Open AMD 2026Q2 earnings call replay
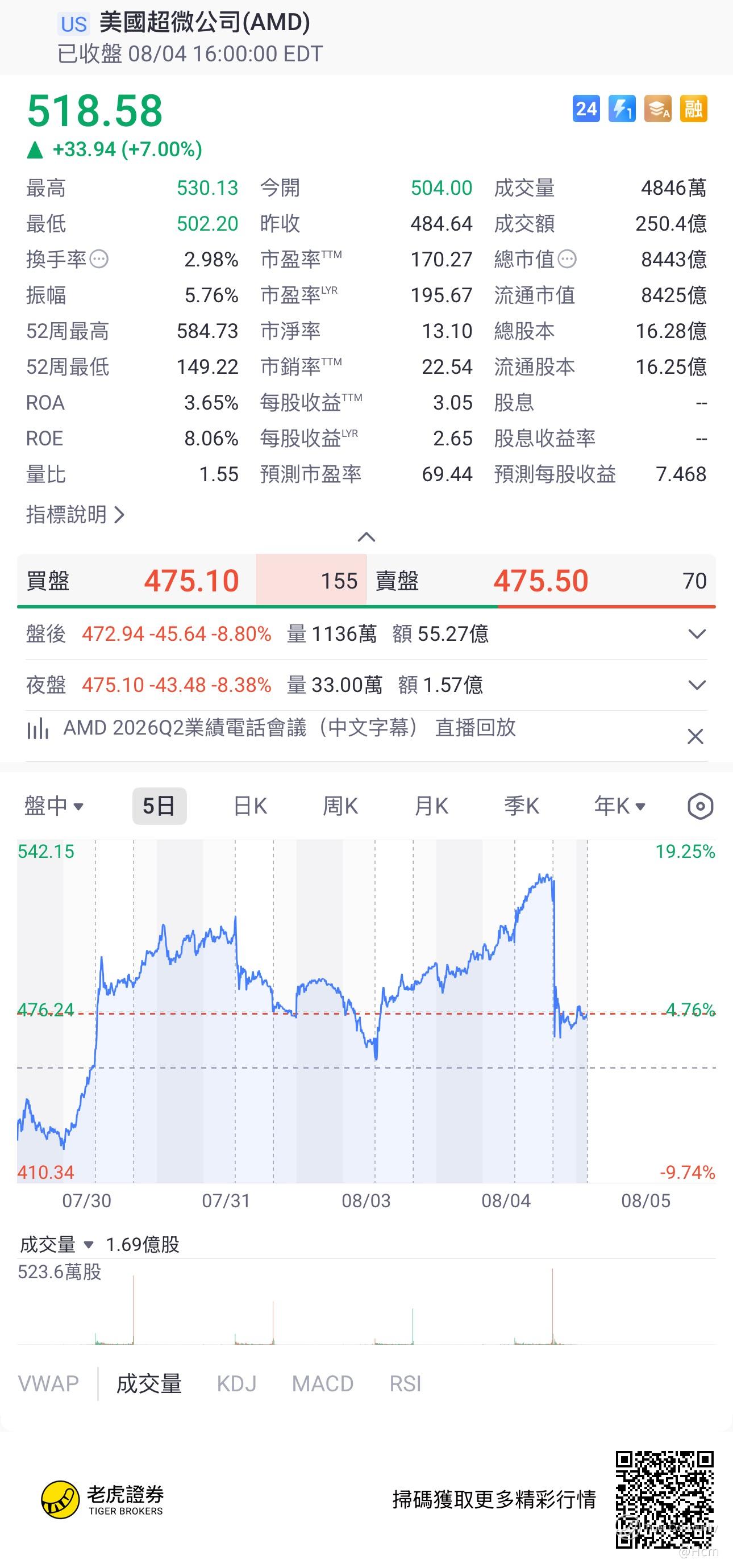Screen dimensions: 733x1568 289,728
